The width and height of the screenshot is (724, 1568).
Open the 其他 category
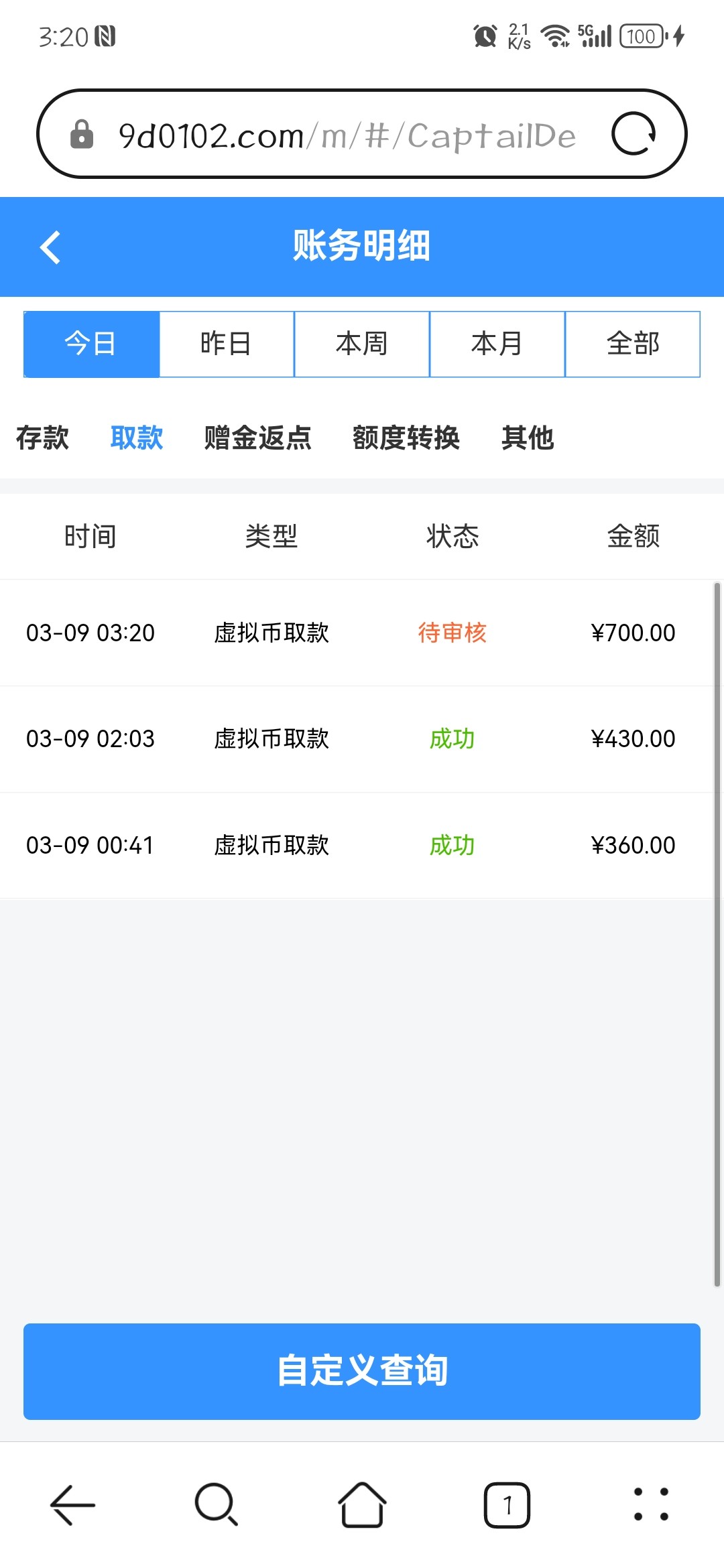528,438
